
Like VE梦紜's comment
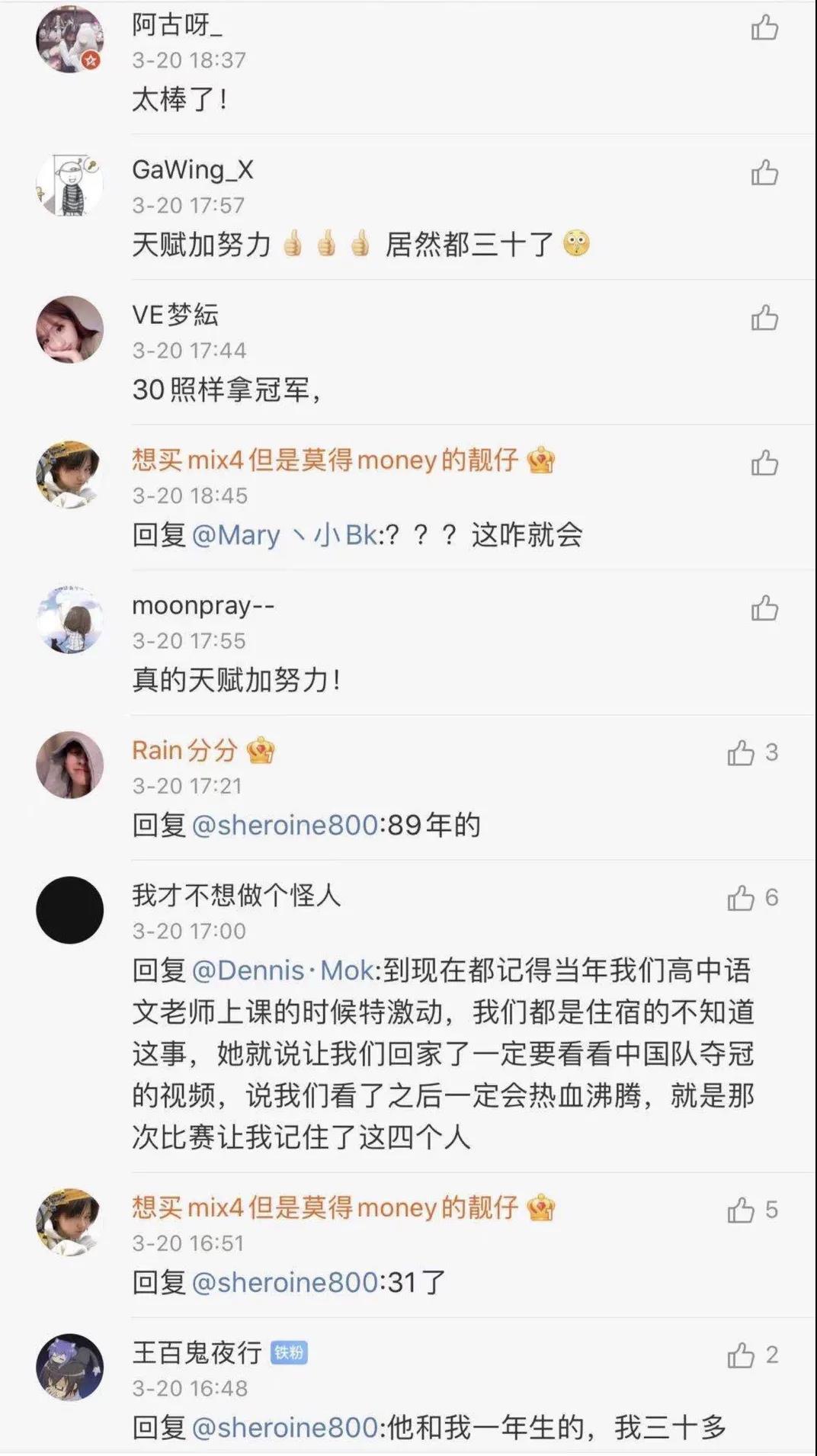tap(764, 317)
